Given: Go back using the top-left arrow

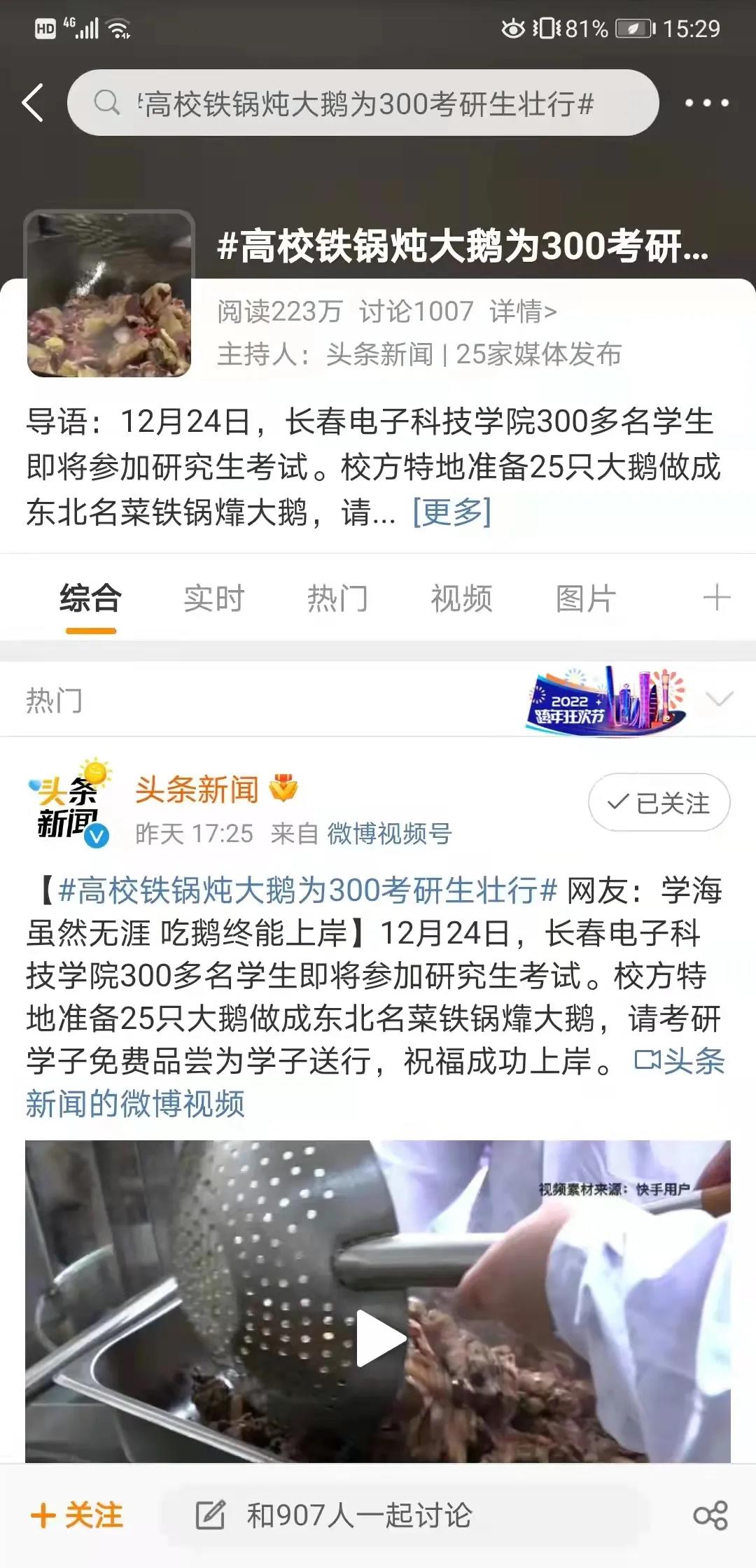Looking at the screenshot, I should (33, 103).
